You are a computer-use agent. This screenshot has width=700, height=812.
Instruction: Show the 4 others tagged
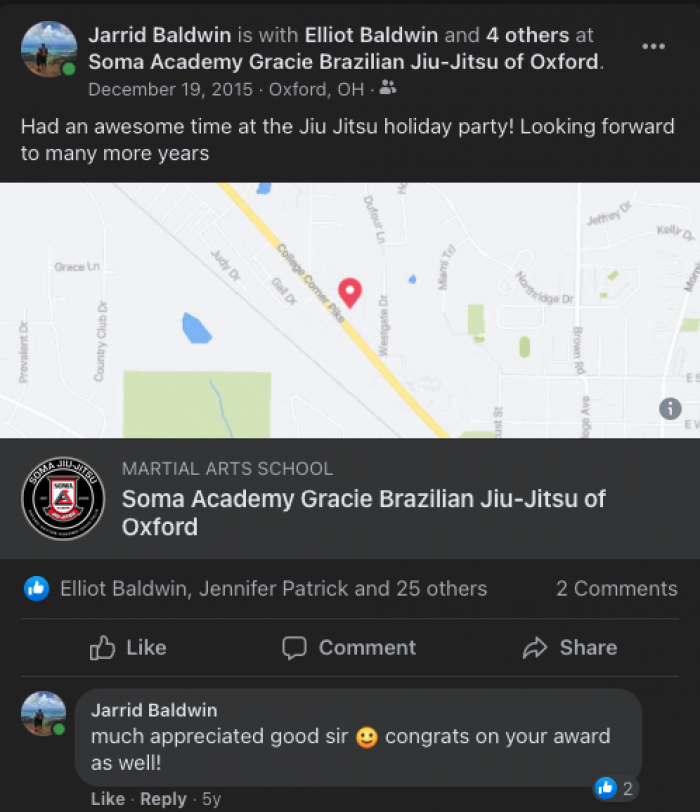click(x=527, y=35)
